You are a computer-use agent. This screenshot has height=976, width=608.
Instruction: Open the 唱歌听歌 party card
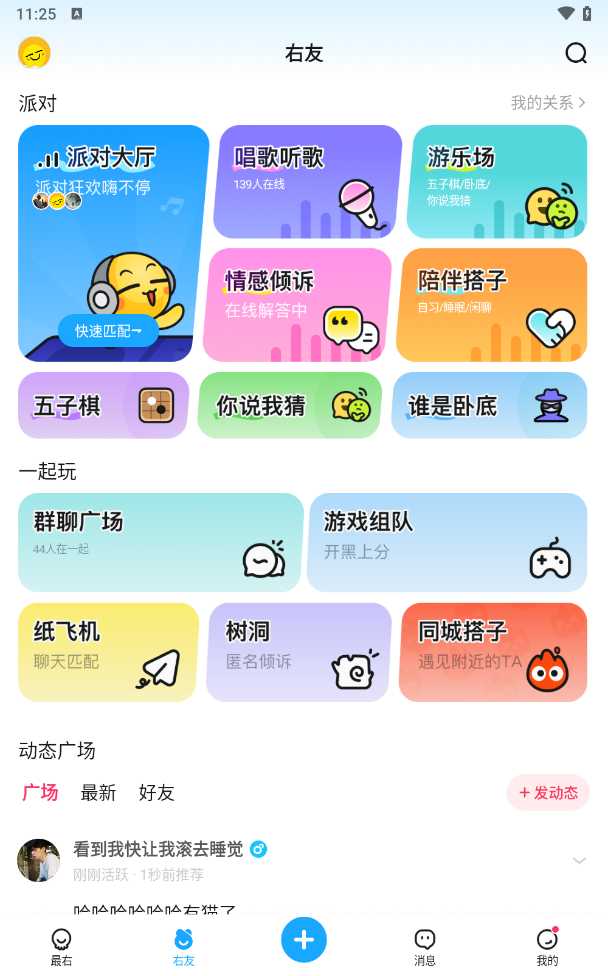click(305, 181)
